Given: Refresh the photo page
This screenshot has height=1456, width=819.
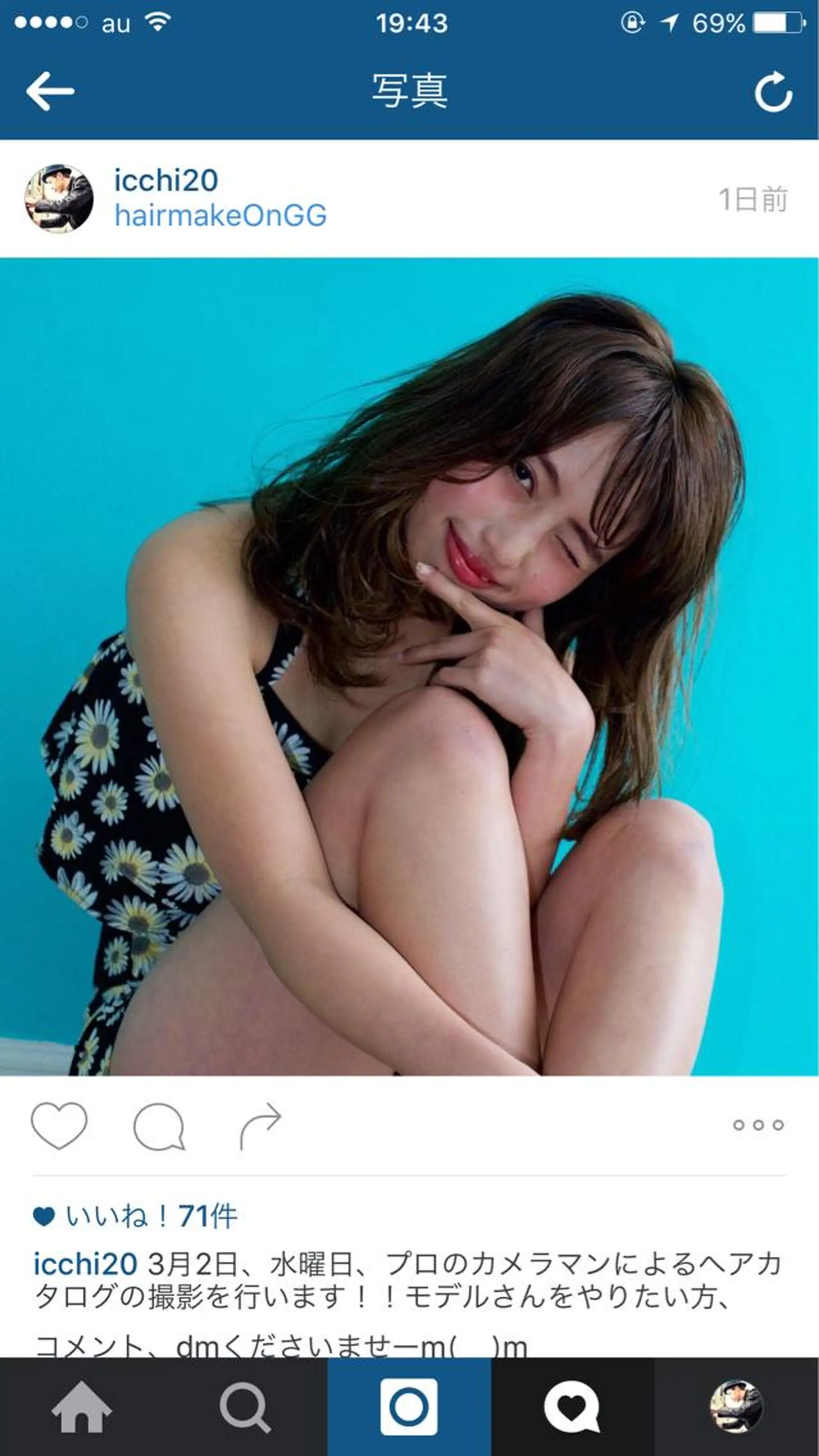Looking at the screenshot, I should (773, 92).
